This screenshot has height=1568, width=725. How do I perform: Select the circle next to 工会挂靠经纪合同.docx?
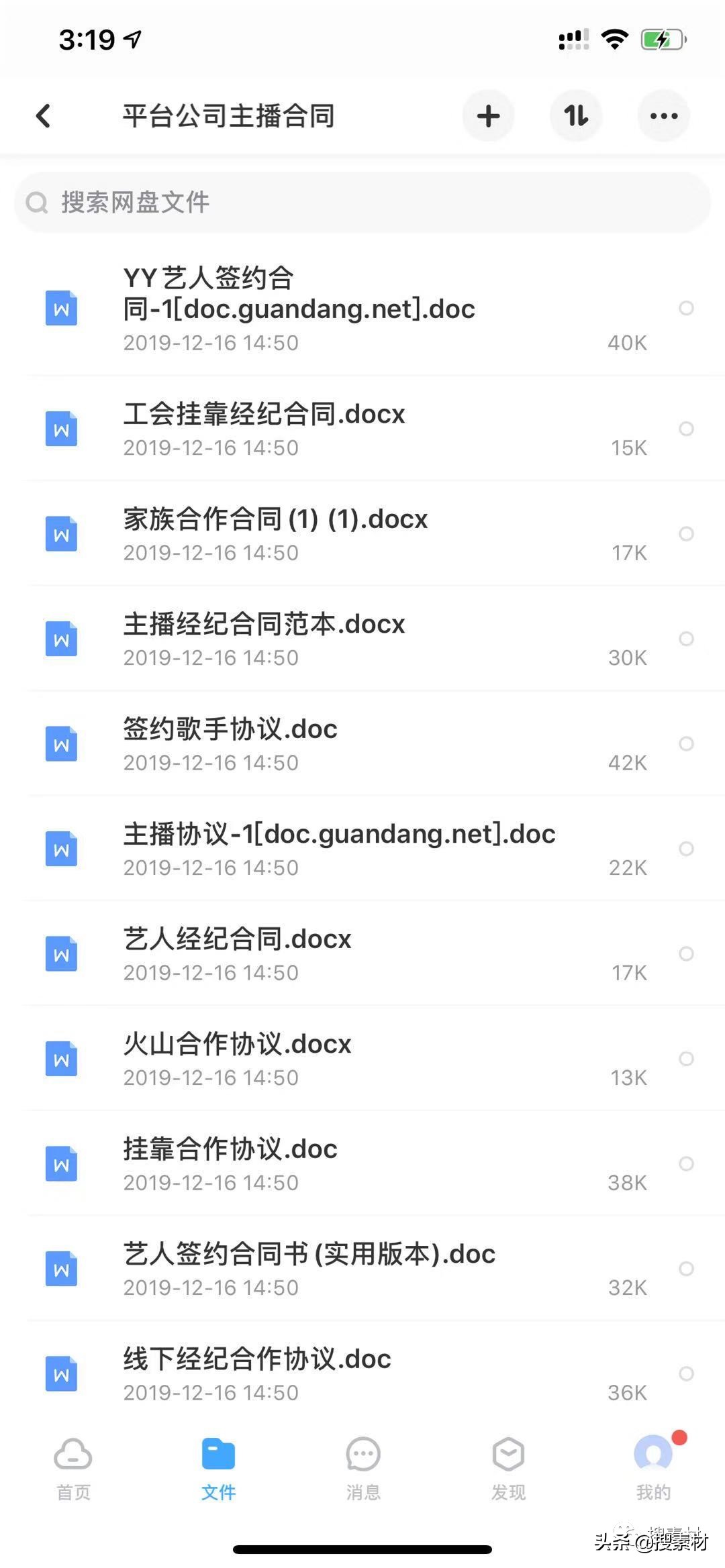[x=686, y=427]
